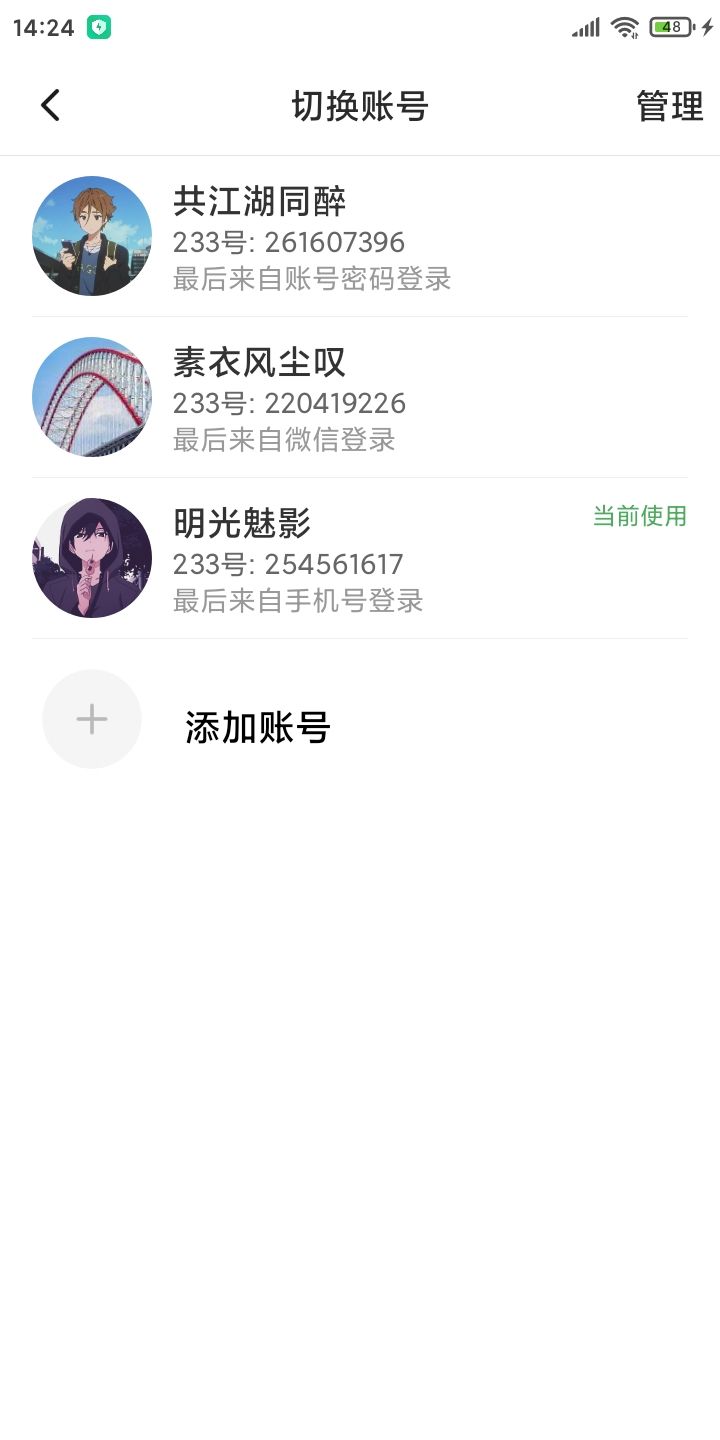Viewport: 720px width, 1440px height.
Task: Go back from the 切换账号 screen
Action: click(50, 105)
